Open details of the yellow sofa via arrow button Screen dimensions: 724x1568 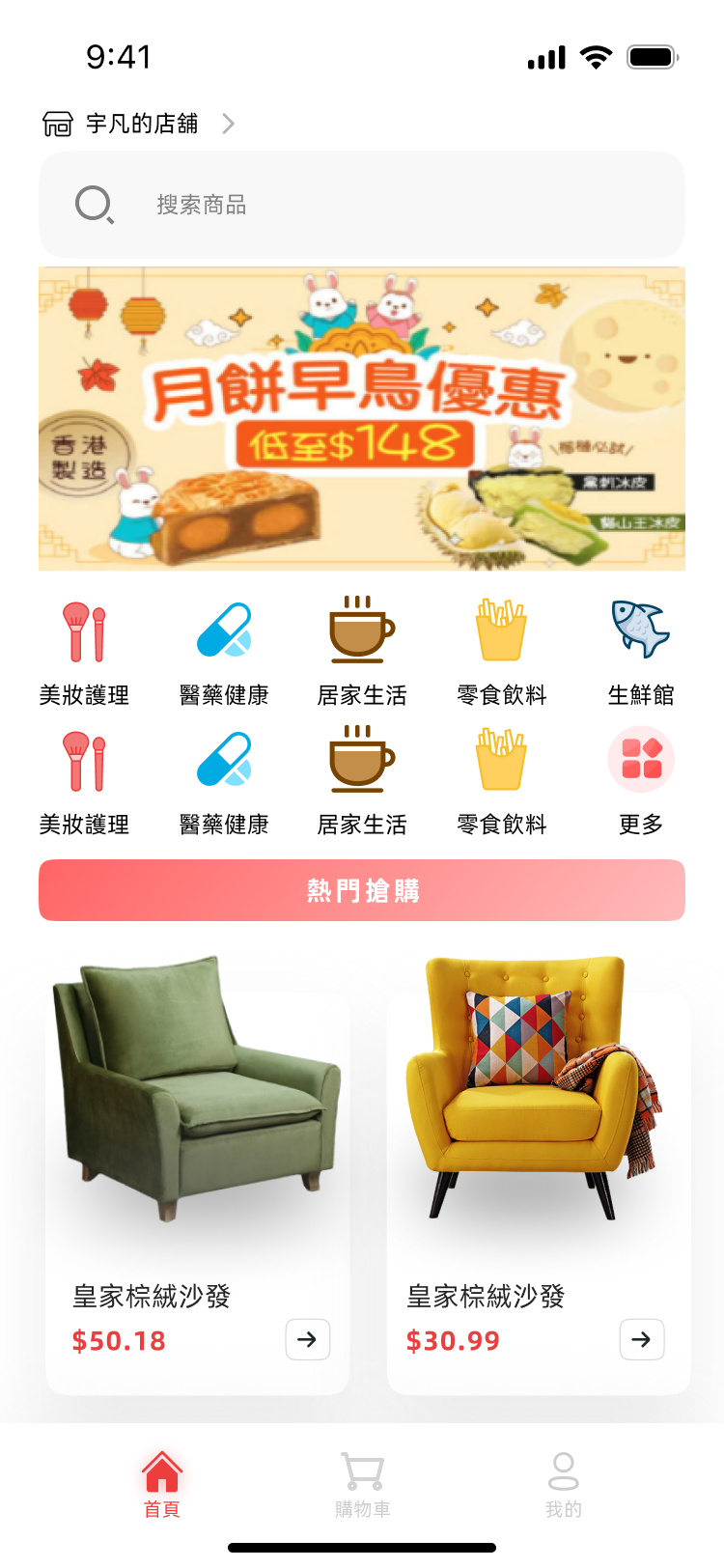click(642, 1340)
